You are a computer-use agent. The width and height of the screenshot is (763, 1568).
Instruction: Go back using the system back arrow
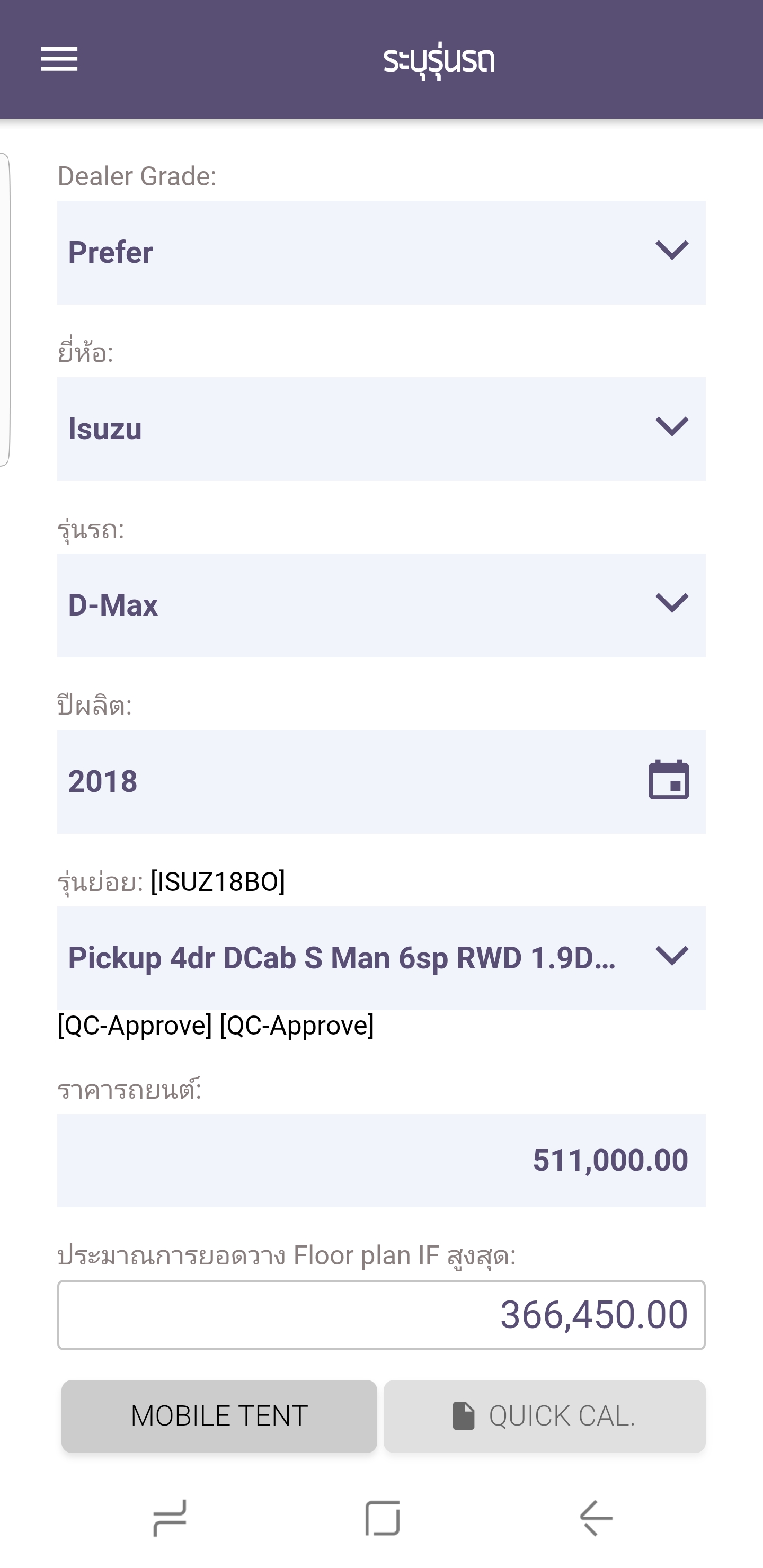[596, 1518]
